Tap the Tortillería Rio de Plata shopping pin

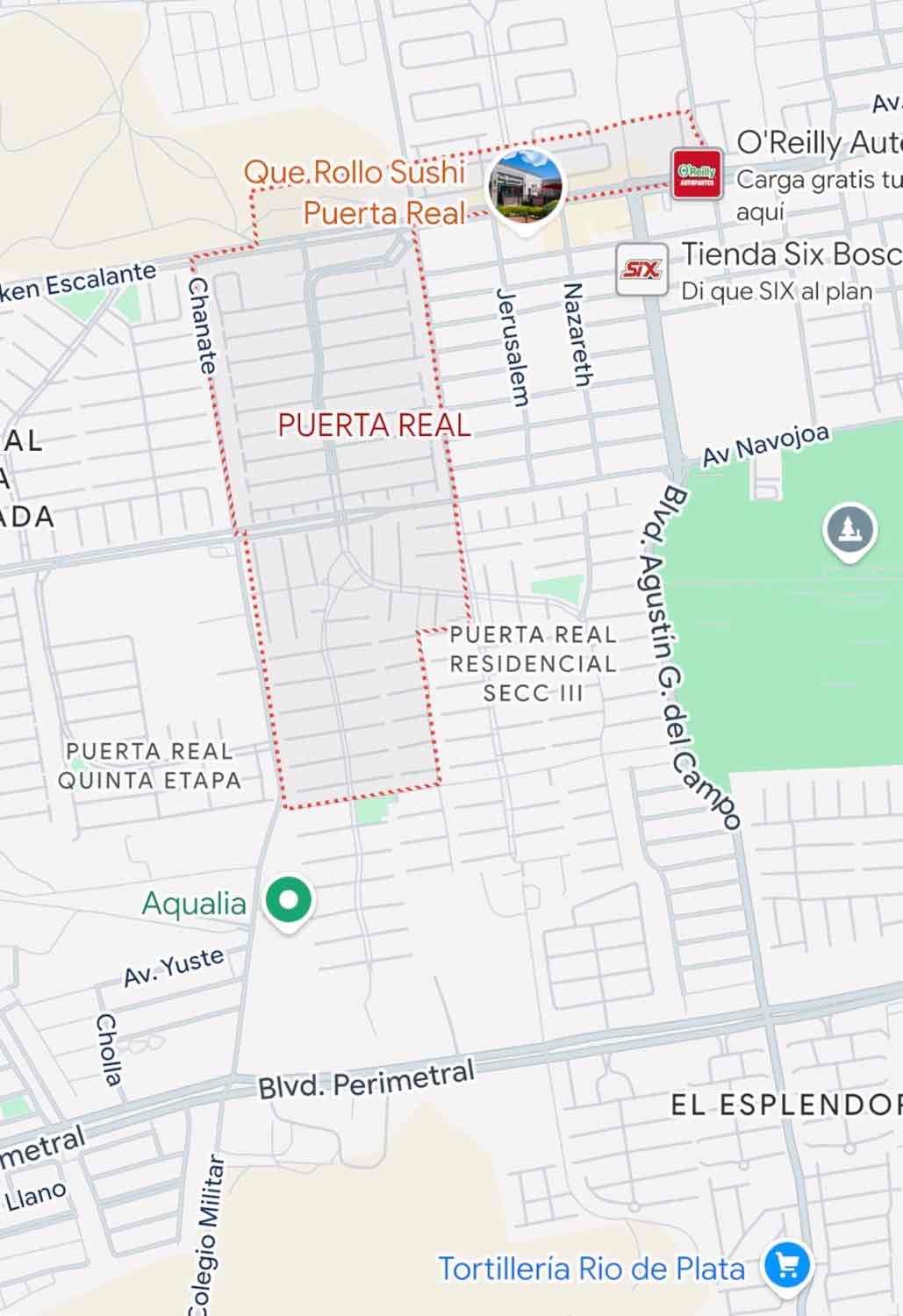[786, 1265]
